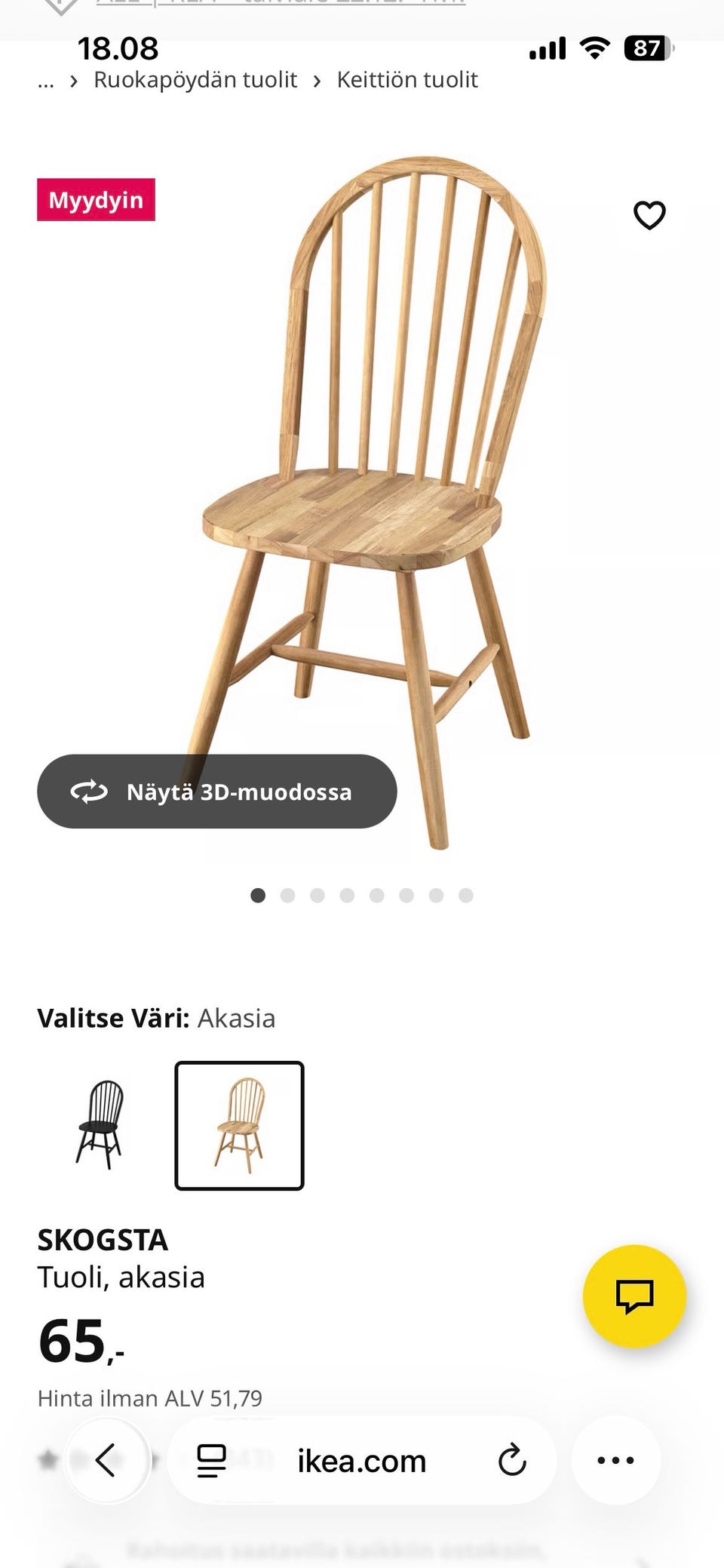
Task: Jump to the fourth image dot
Action: coord(347,896)
